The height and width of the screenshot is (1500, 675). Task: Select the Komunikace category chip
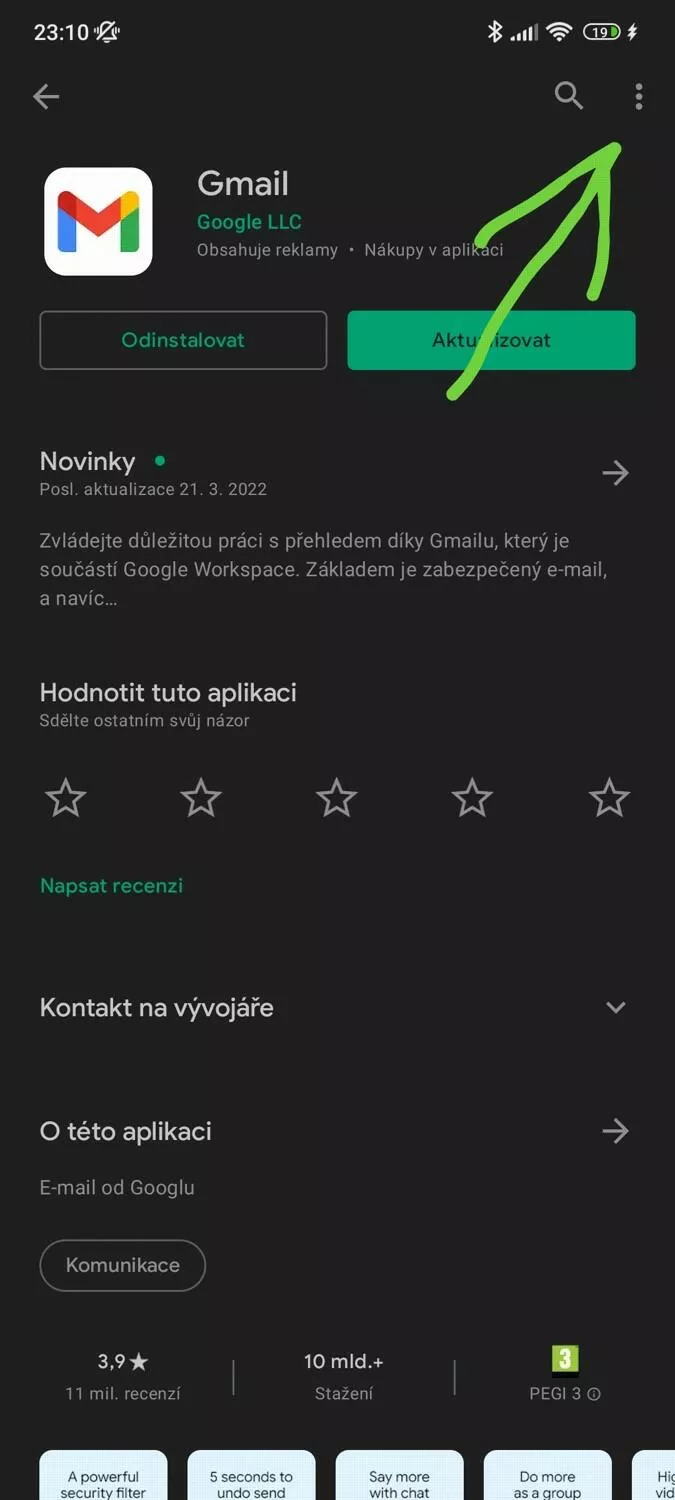(123, 1265)
